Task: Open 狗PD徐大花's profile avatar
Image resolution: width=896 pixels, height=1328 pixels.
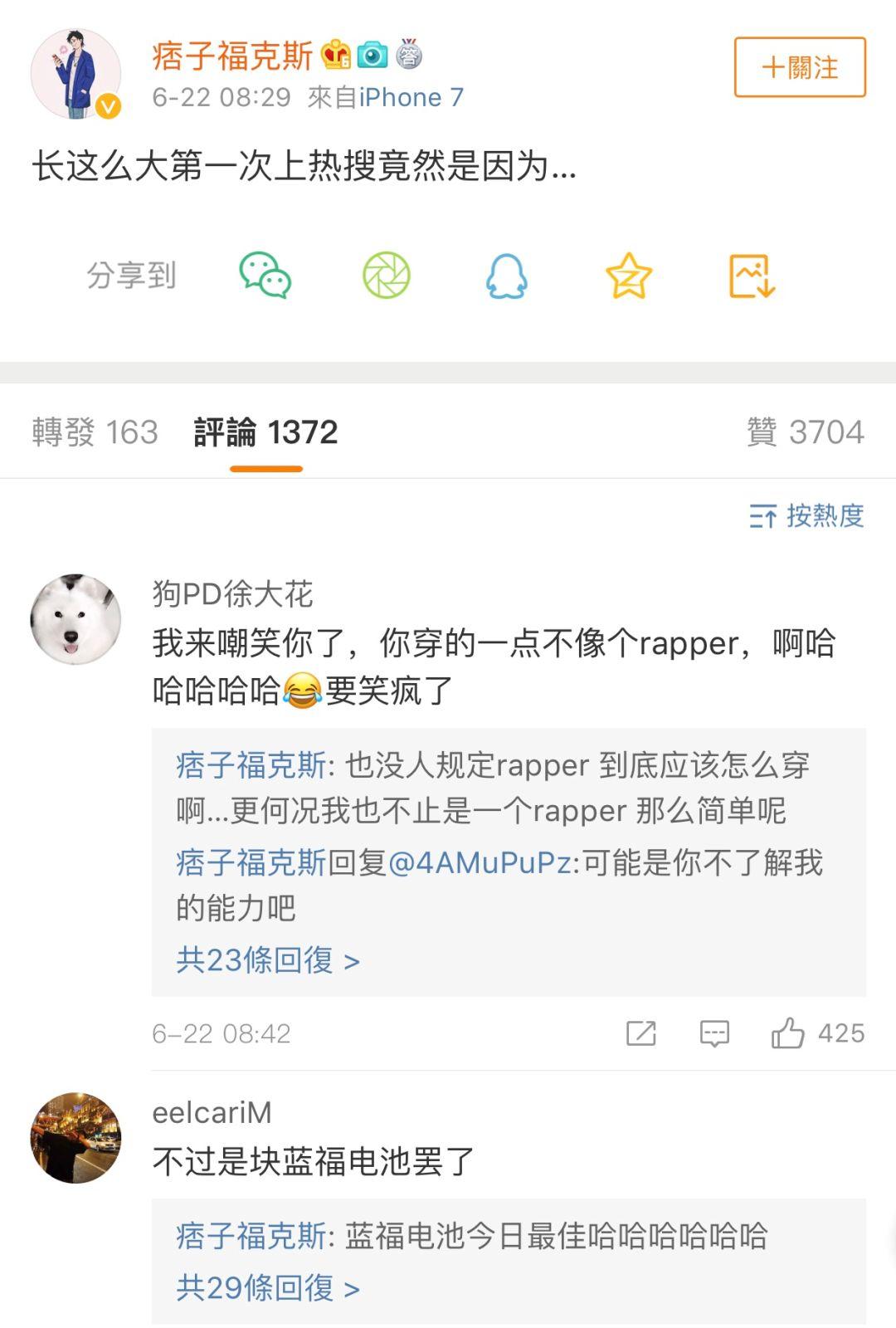Action: [75, 619]
